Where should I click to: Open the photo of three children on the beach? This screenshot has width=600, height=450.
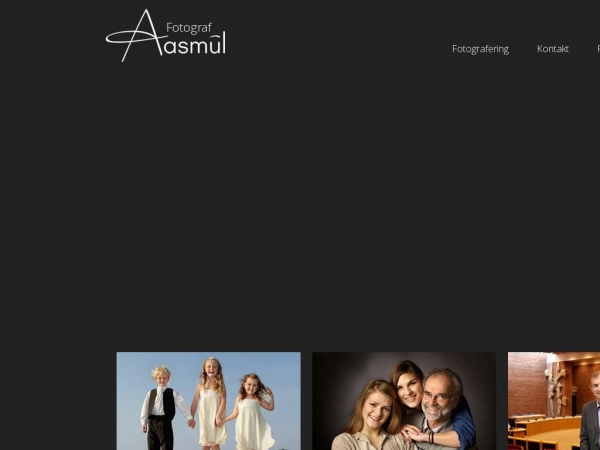click(208, 401)
